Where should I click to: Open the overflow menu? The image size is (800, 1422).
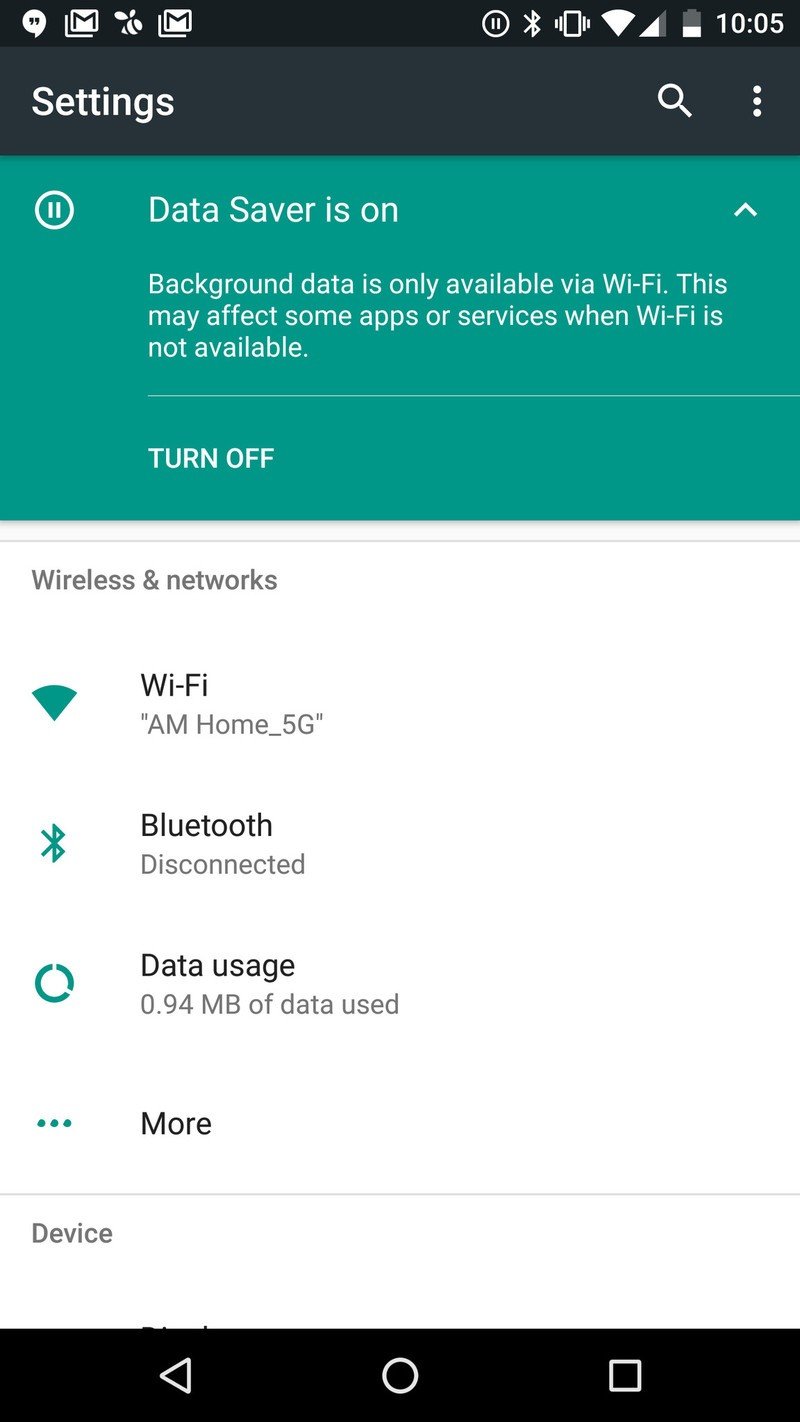tap(757, 101)
